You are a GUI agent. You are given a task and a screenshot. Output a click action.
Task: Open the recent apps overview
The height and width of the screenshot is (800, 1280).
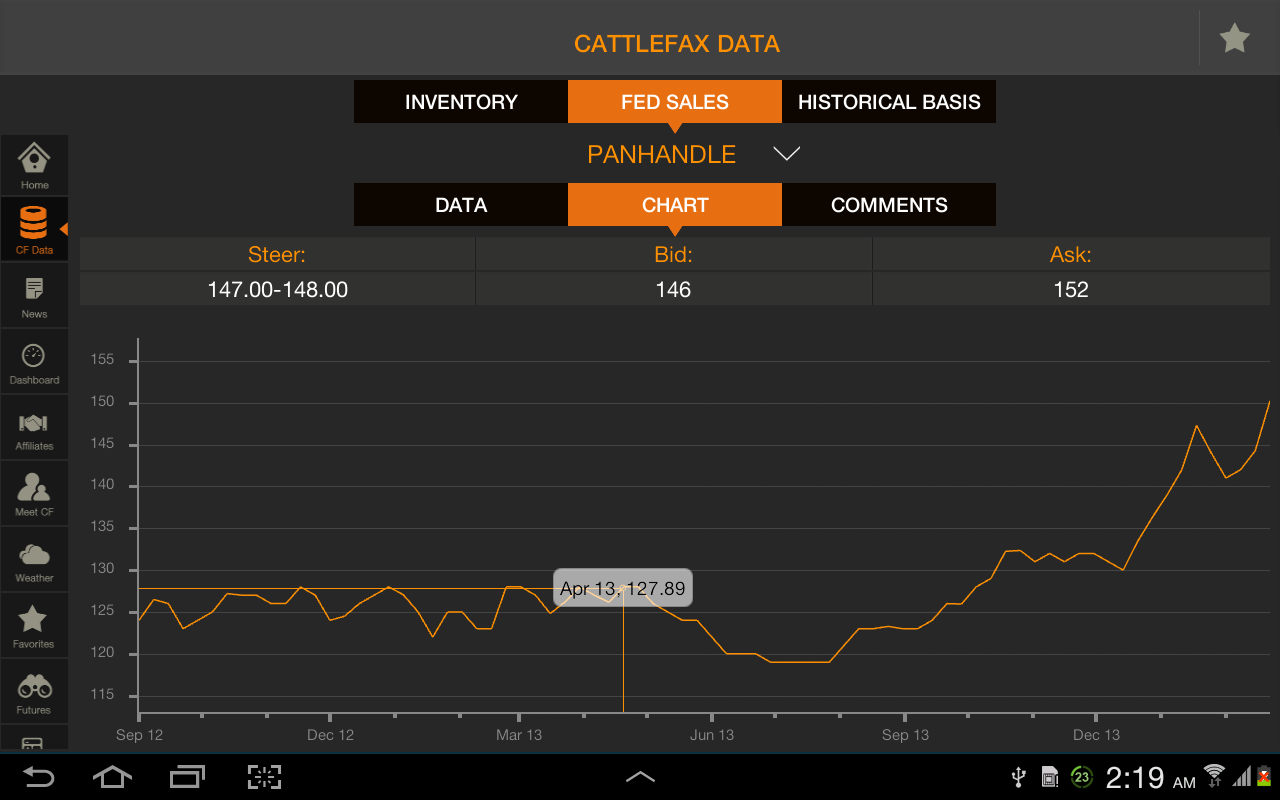pos(187,777)
